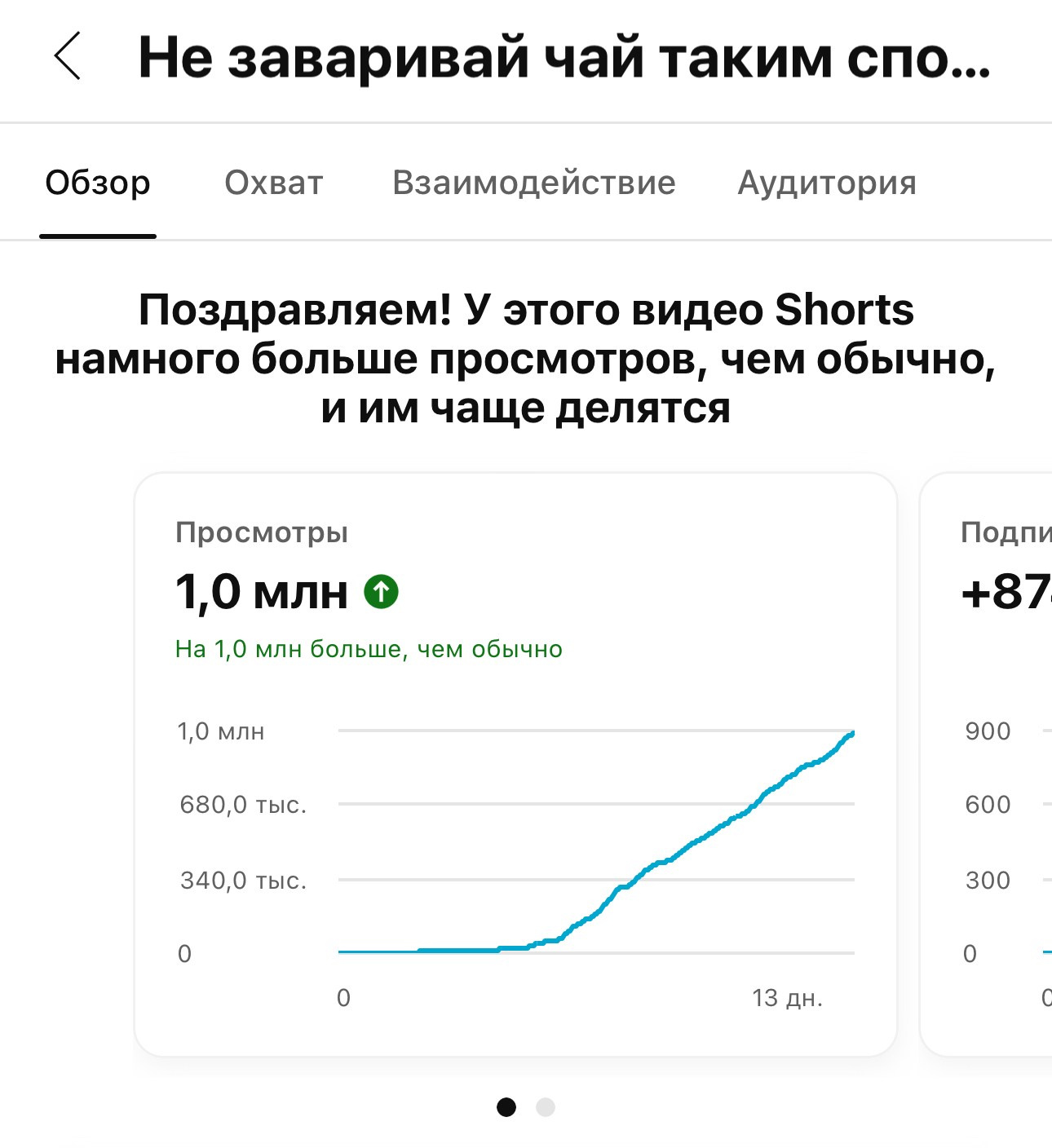Viewport: 1052px width, 1148px height.
Task: Tap the second page indicator dot
Action: pyautogui.click(x=546, y=1107)
